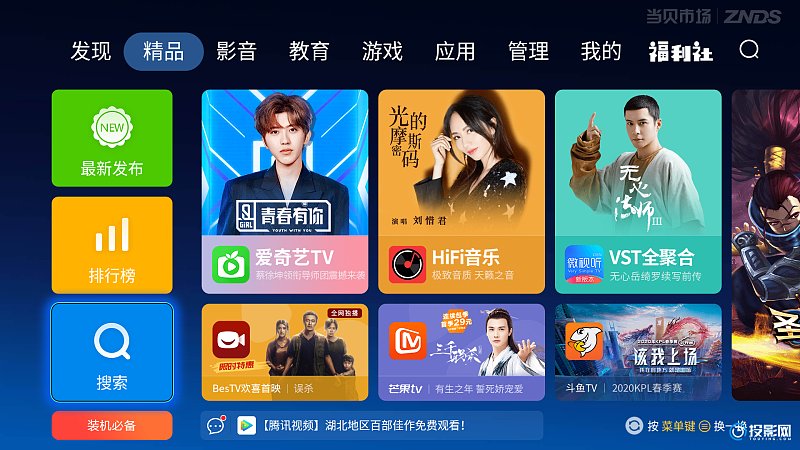Viewport: 800px width, 450px height.
Task: Open the 爱奇艺TV app card
Action: pyautogui.click(x=284, y=190)
